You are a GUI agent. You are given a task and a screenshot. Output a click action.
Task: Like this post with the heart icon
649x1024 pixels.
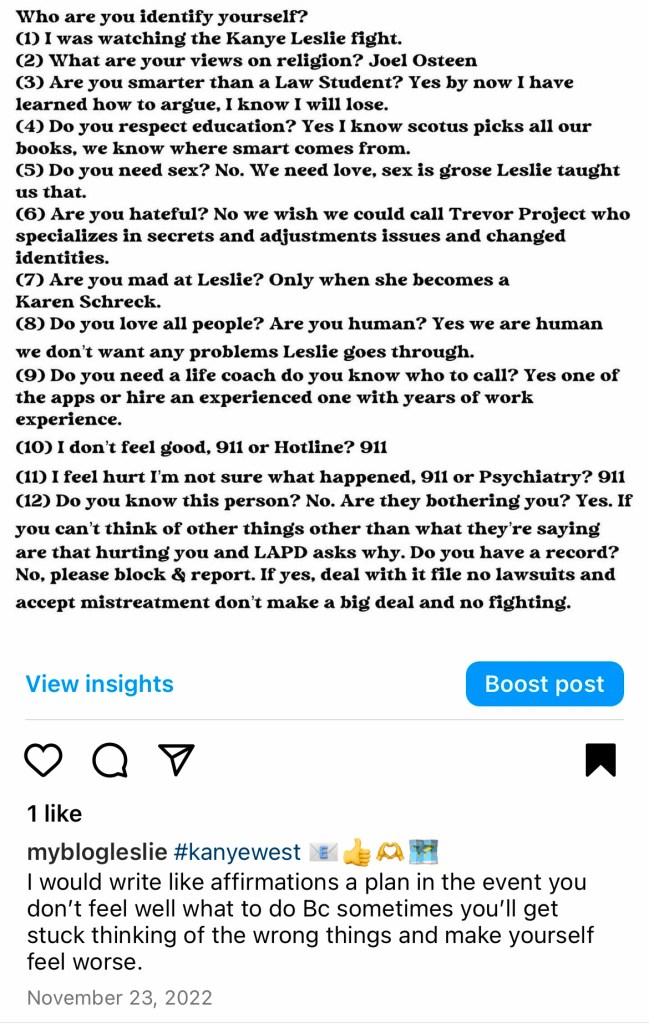pos(43,761)
